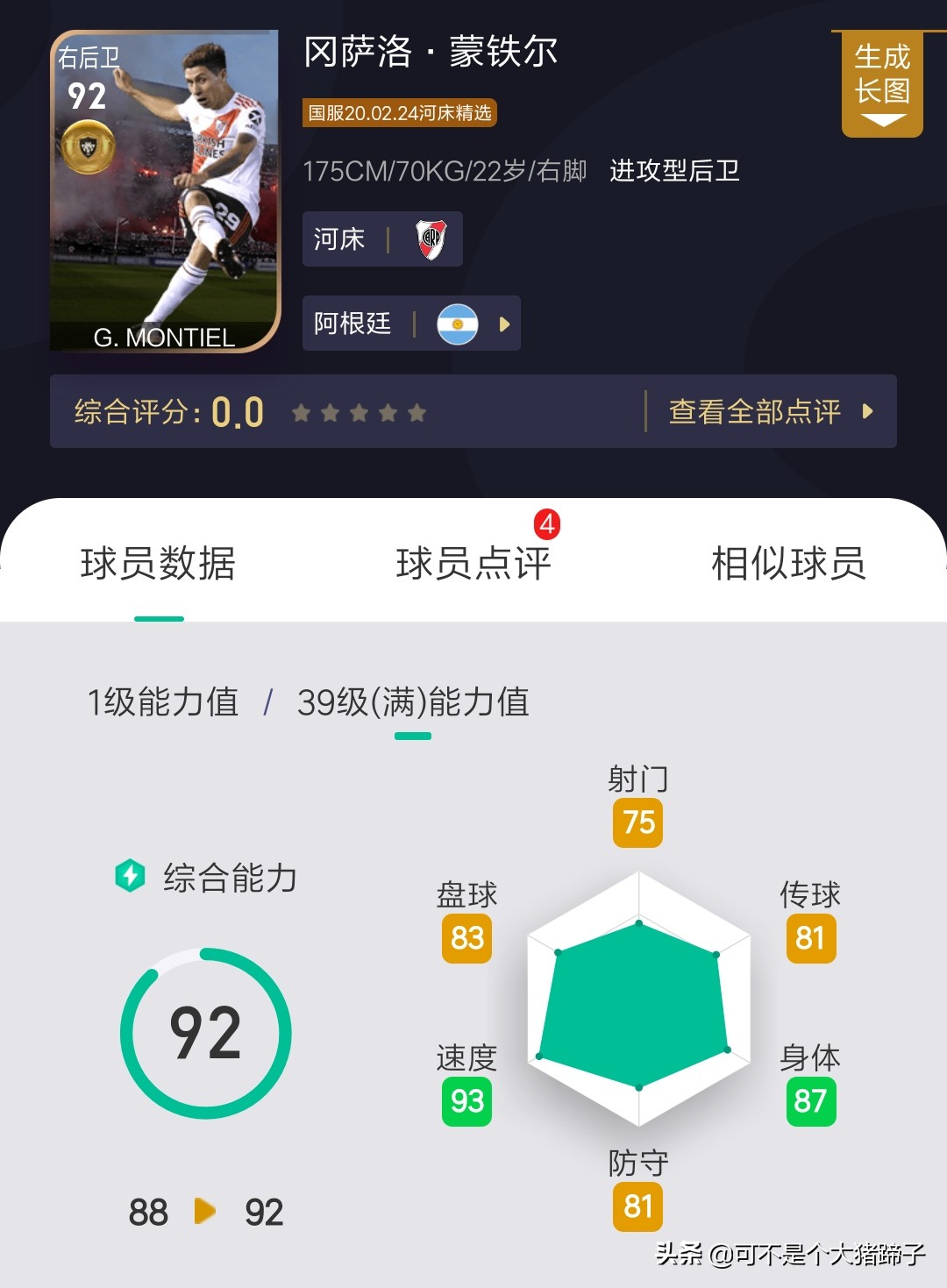Switch to the 球员点评 tab
The width and height of the screenshot is (947, 1288).
pos(473,564)
